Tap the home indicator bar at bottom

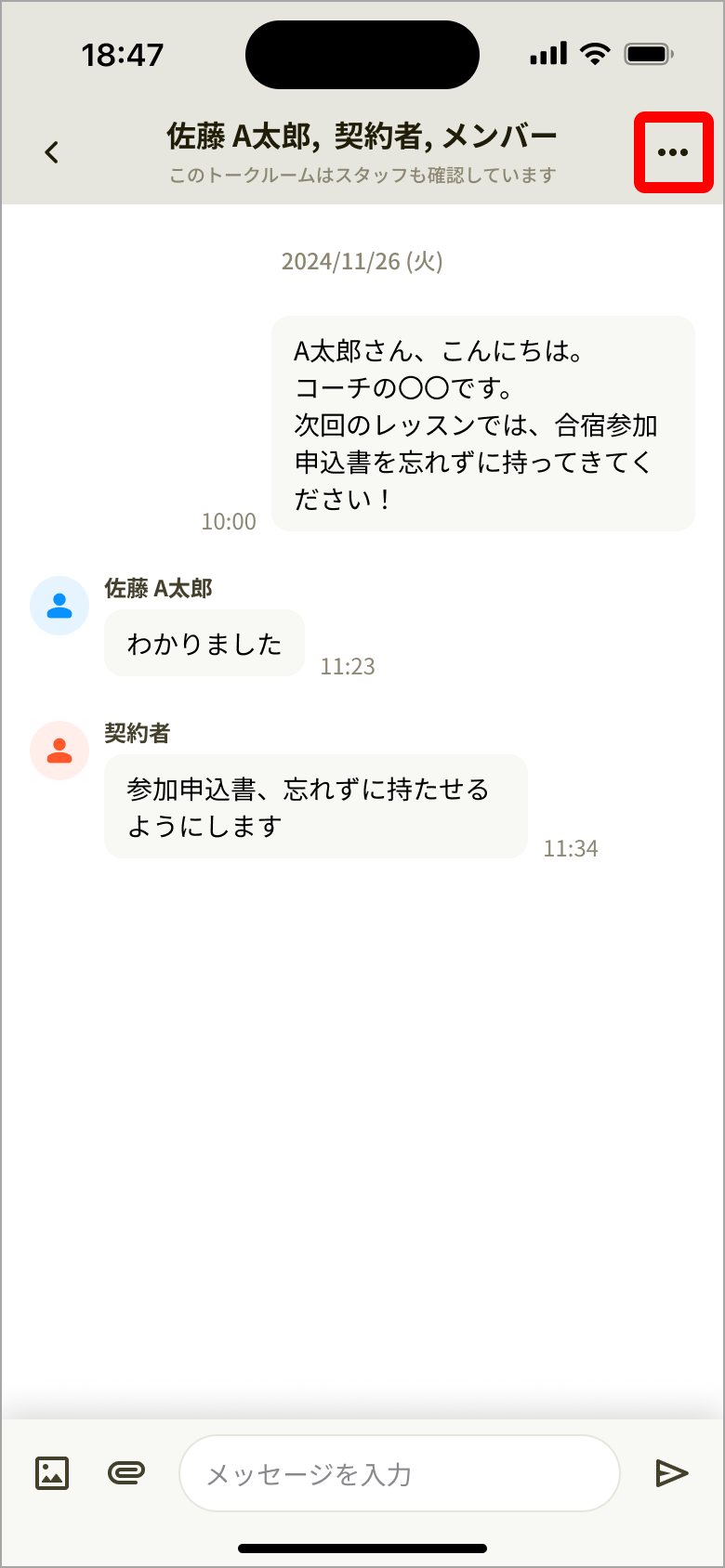(x=362, y=1541)
